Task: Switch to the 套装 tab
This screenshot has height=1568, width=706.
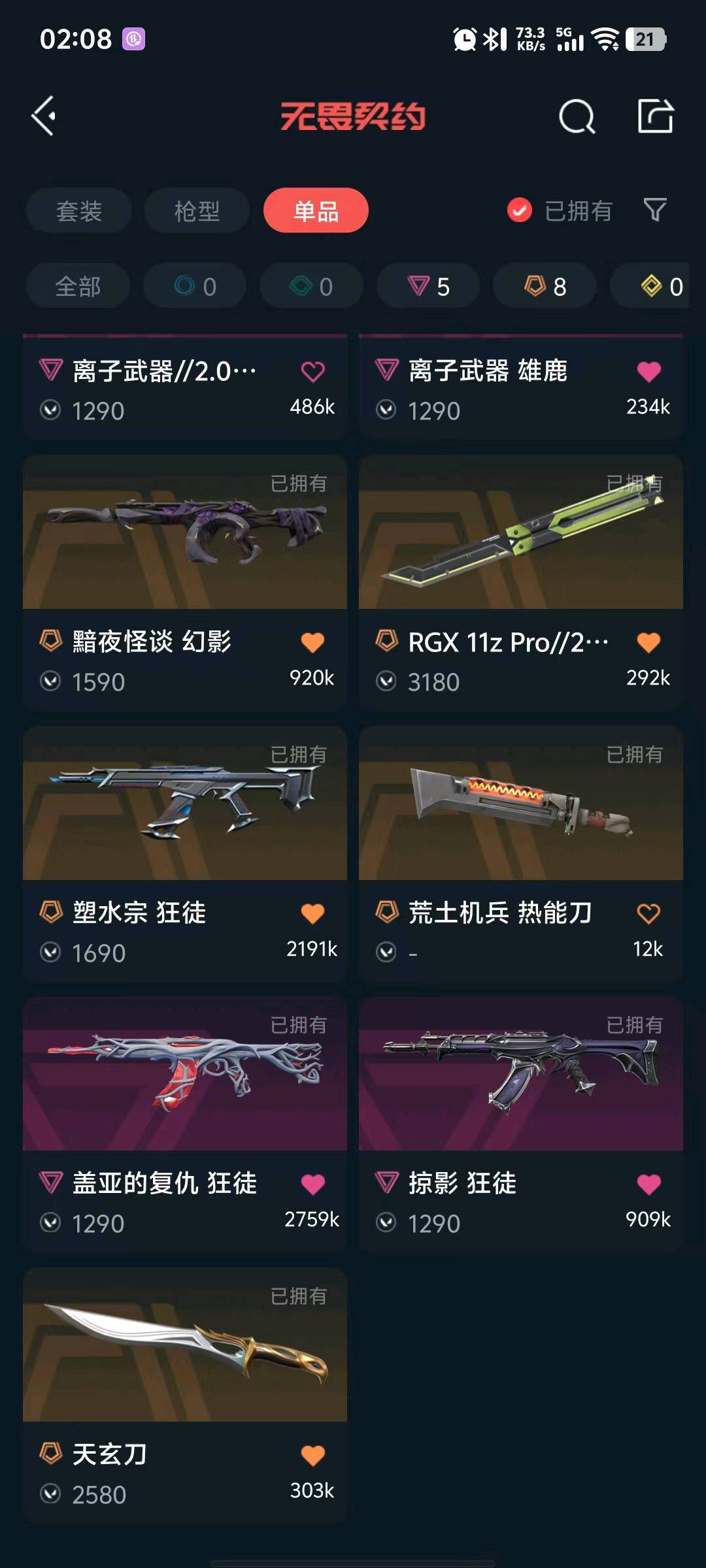Action: (x=79, y=210)
